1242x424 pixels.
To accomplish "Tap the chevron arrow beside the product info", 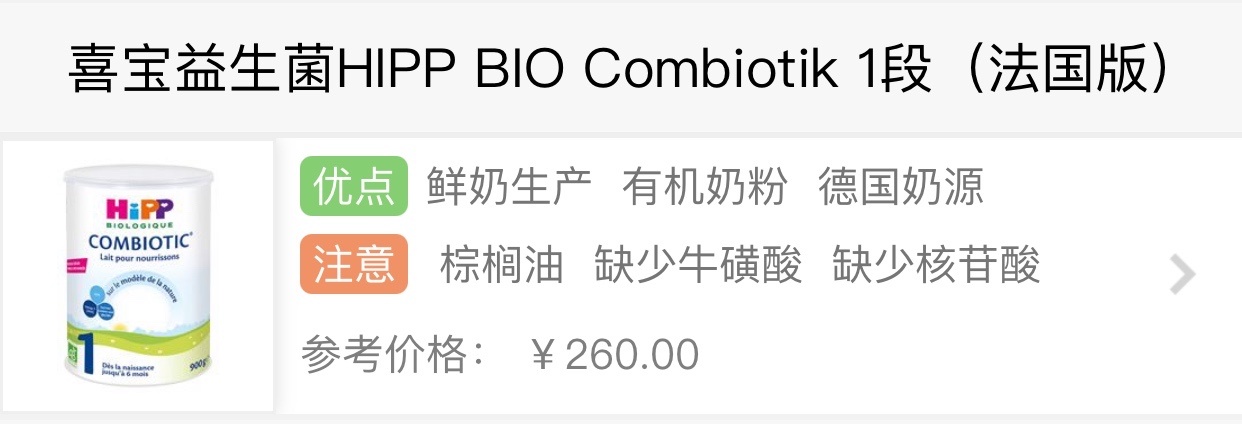I will (1182, 275).
